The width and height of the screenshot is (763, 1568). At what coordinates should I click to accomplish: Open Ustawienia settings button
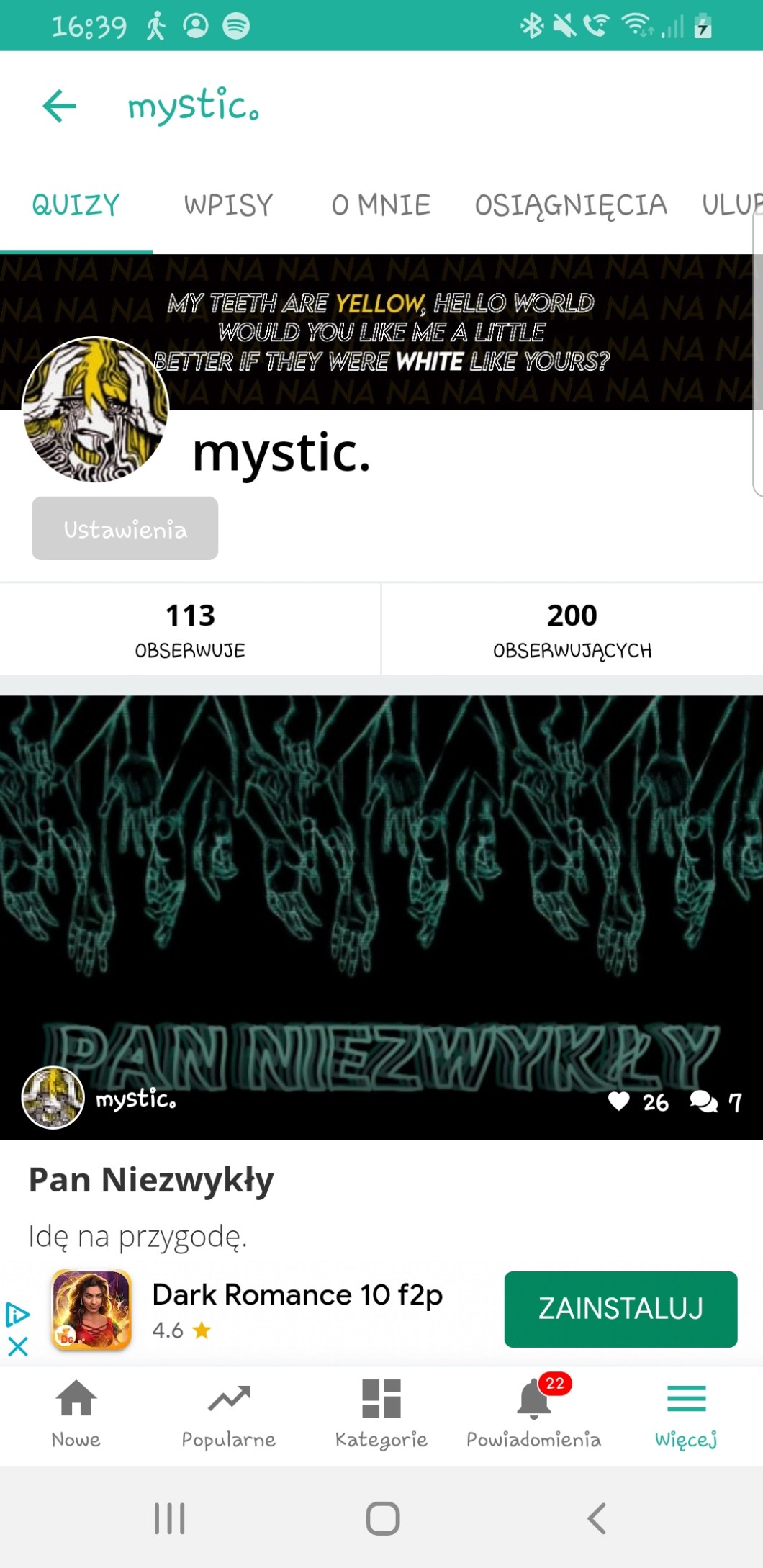point(125,528)
